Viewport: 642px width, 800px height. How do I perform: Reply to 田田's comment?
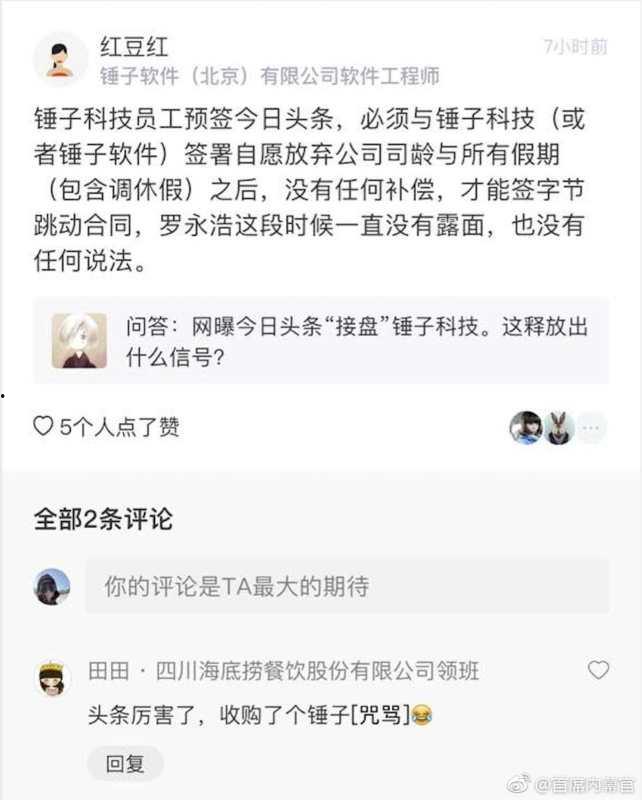pyautogui.click(x=125, y=764)
